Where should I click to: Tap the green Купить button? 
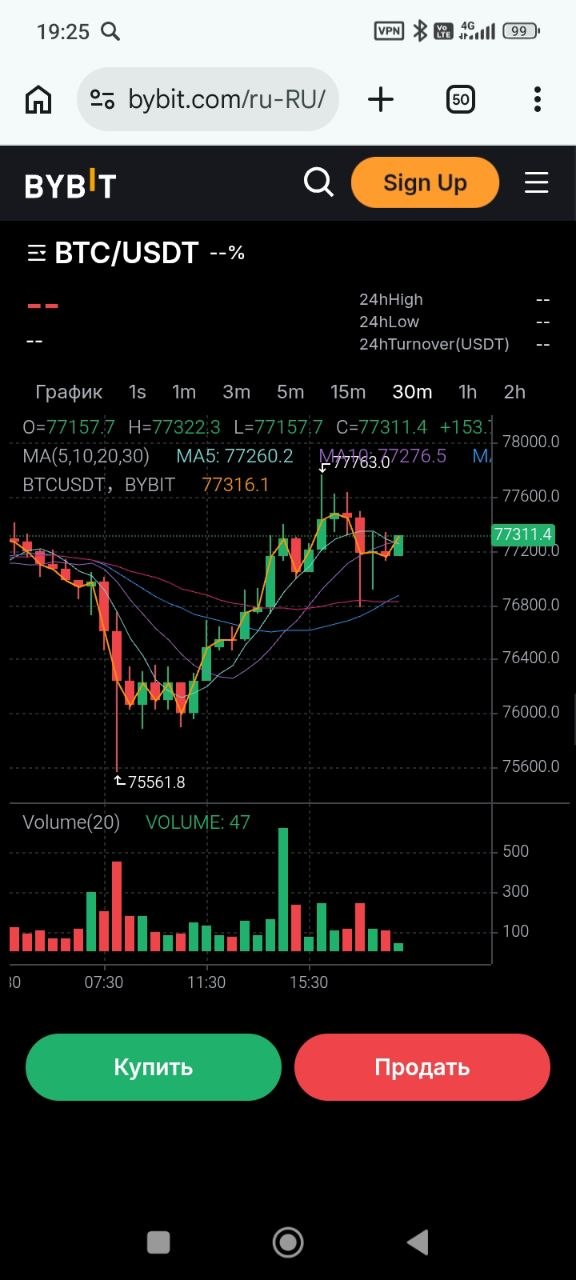coord(153,1067)
